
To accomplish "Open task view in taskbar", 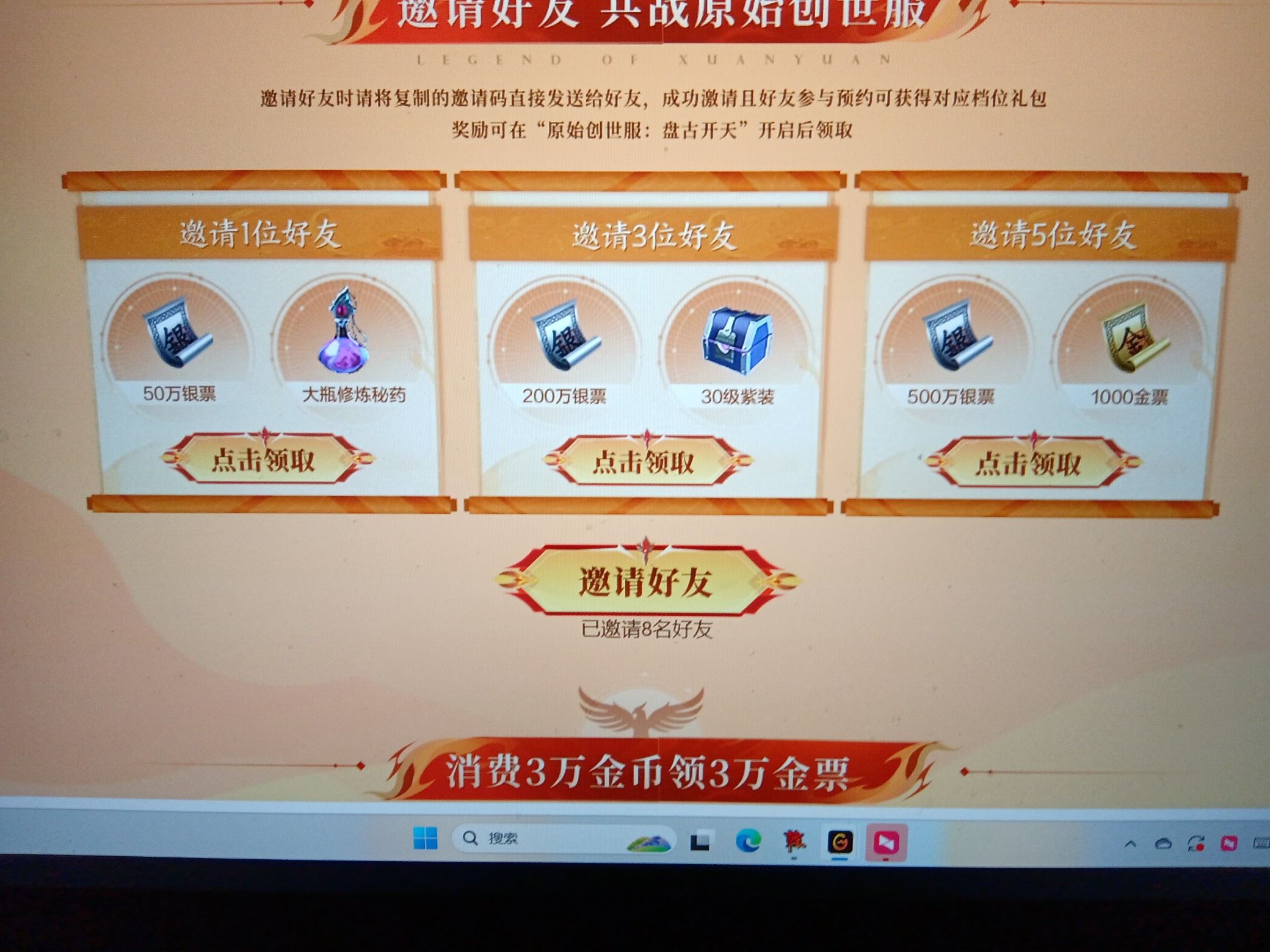I will click(x=700, y=842).
